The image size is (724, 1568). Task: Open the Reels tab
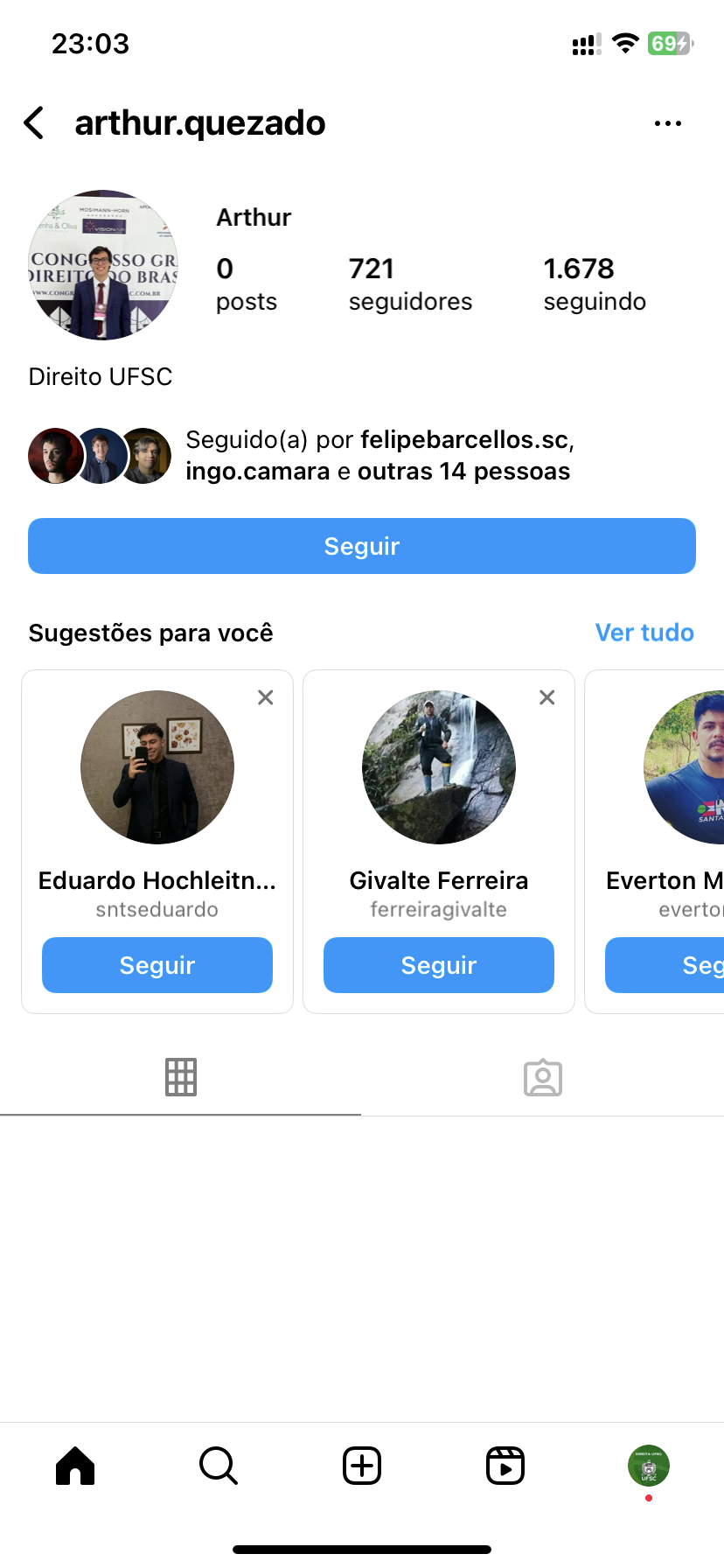click(505, 1466)
